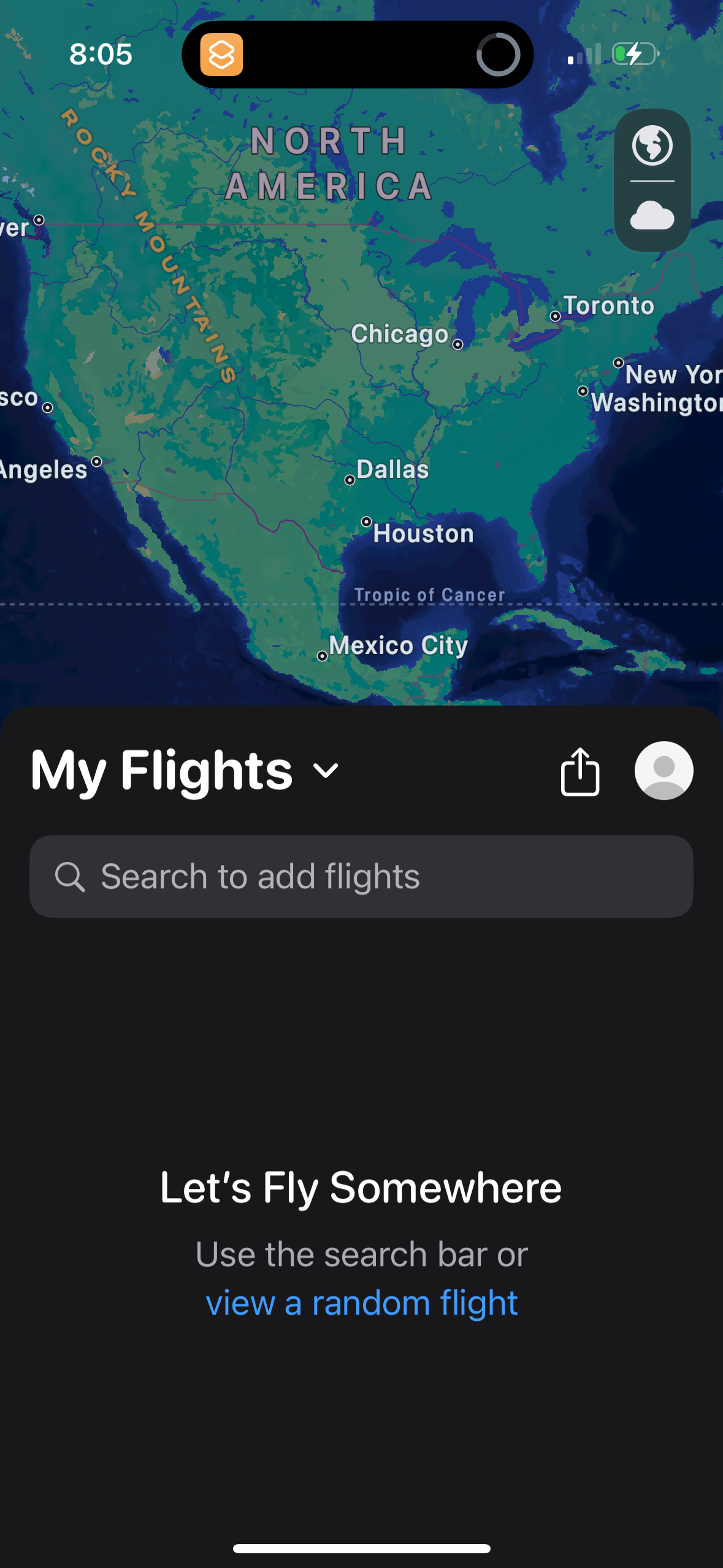Select the Mexico City map marker
723x1568 pixels.
(x=323, y=656)
